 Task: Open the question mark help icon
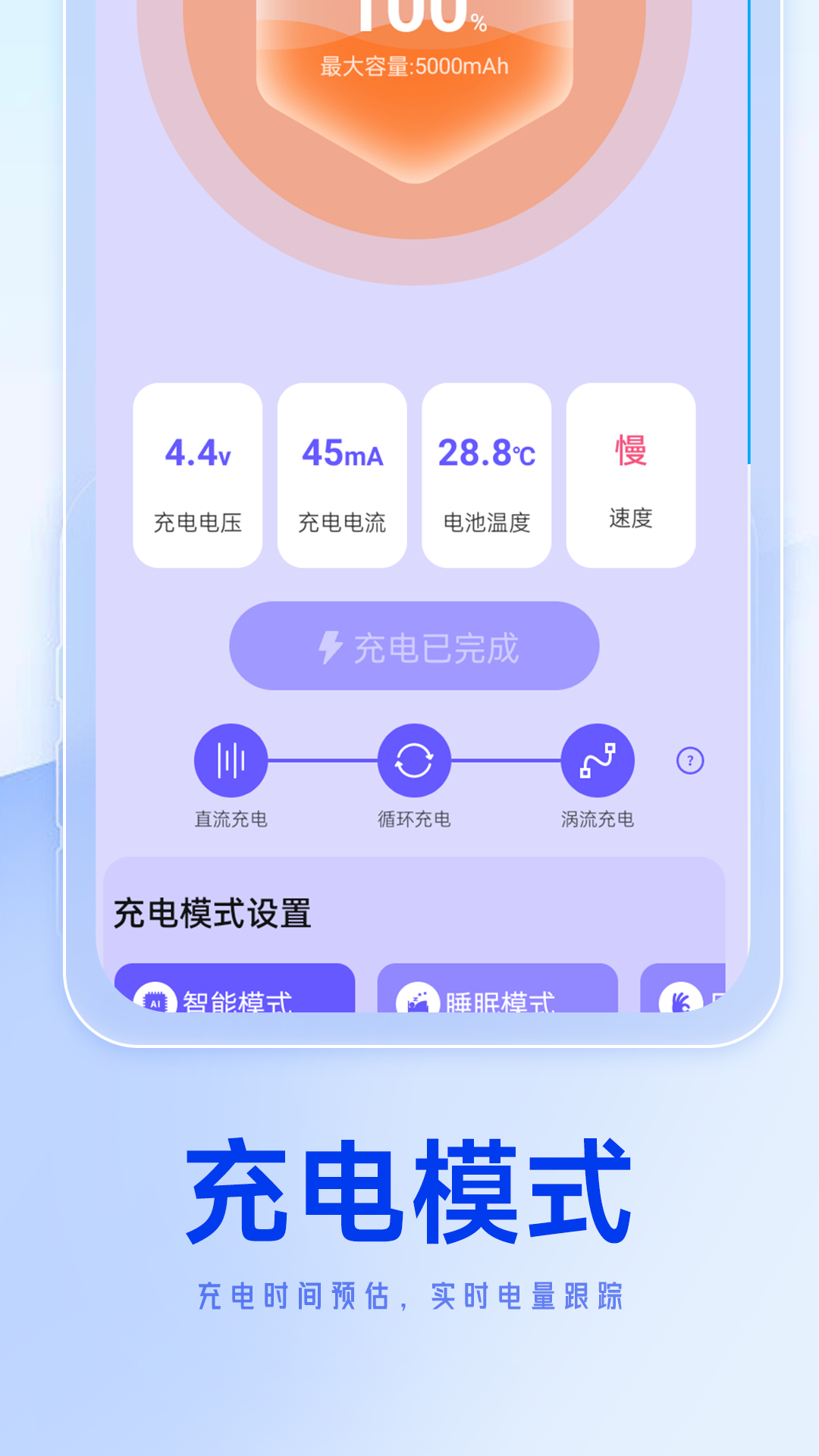pyautogui.click(x=689, y=761)
